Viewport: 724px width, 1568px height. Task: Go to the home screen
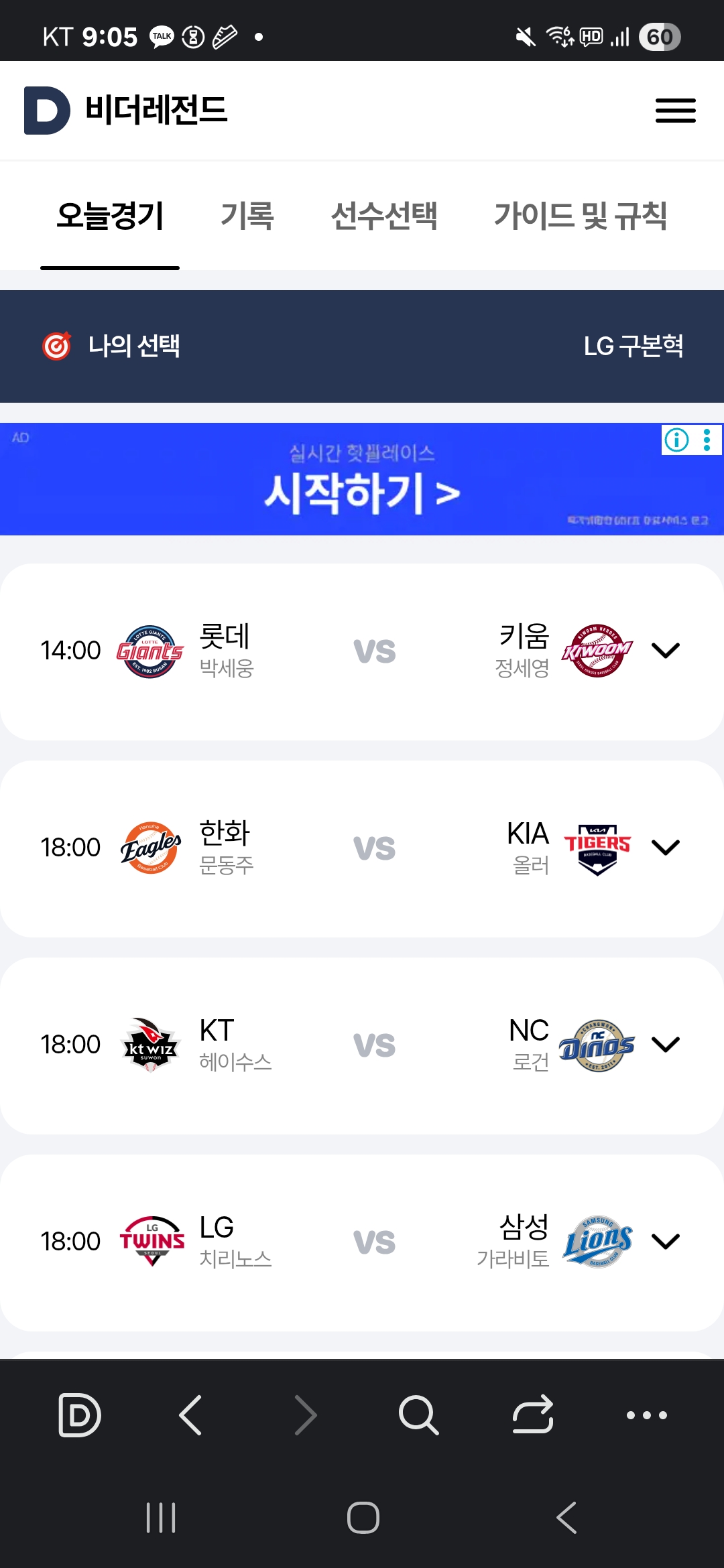click(x=363, y=1518)
